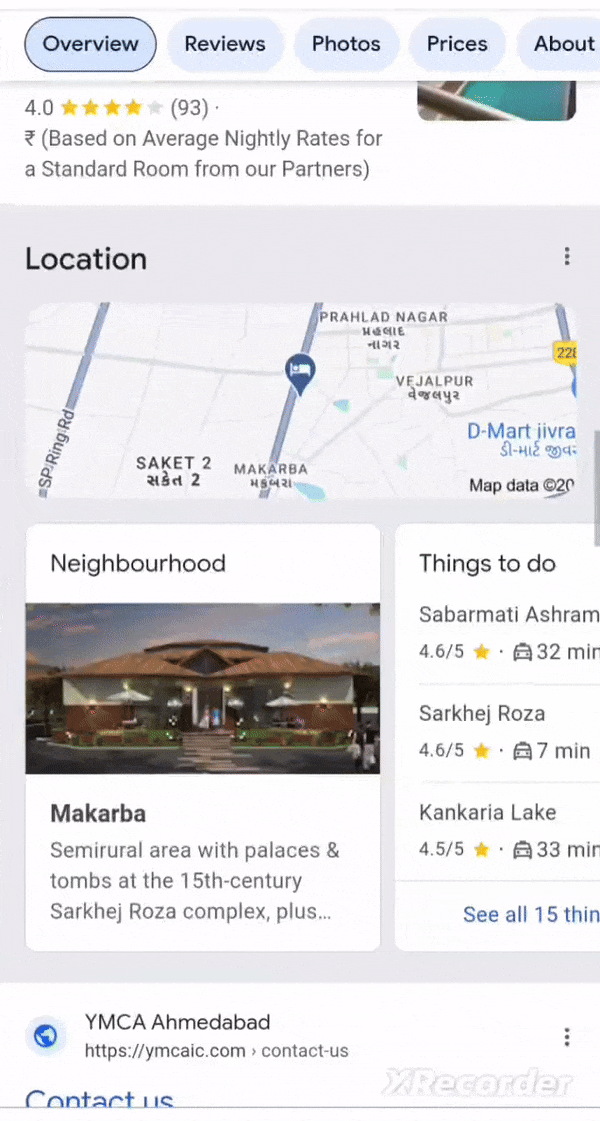Switch to the Overview tab
This screenshot has height=1121, width=600.
90,44
